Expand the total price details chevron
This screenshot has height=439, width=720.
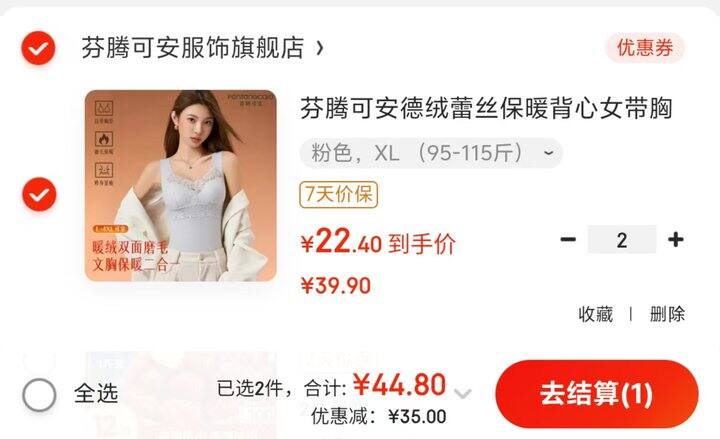pyautogui.click(x=462, y=394)
